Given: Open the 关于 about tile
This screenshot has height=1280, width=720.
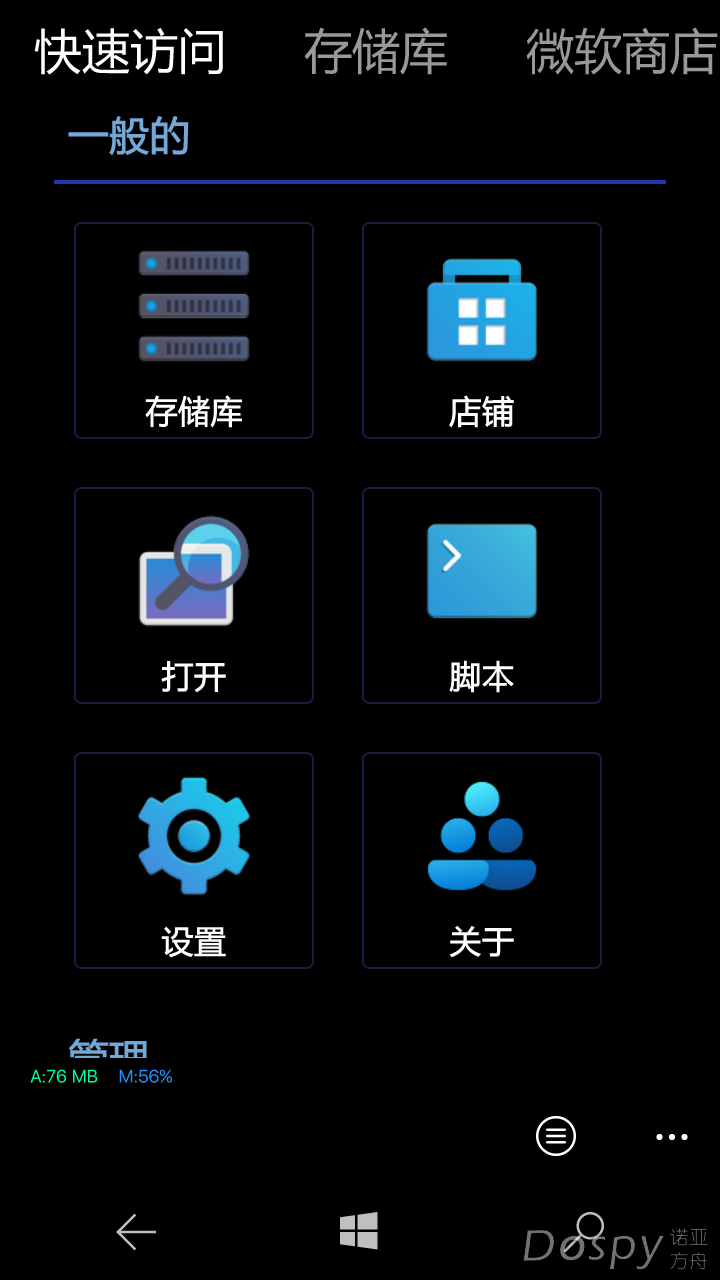Looking at the screenshot, I should point(481,860).
